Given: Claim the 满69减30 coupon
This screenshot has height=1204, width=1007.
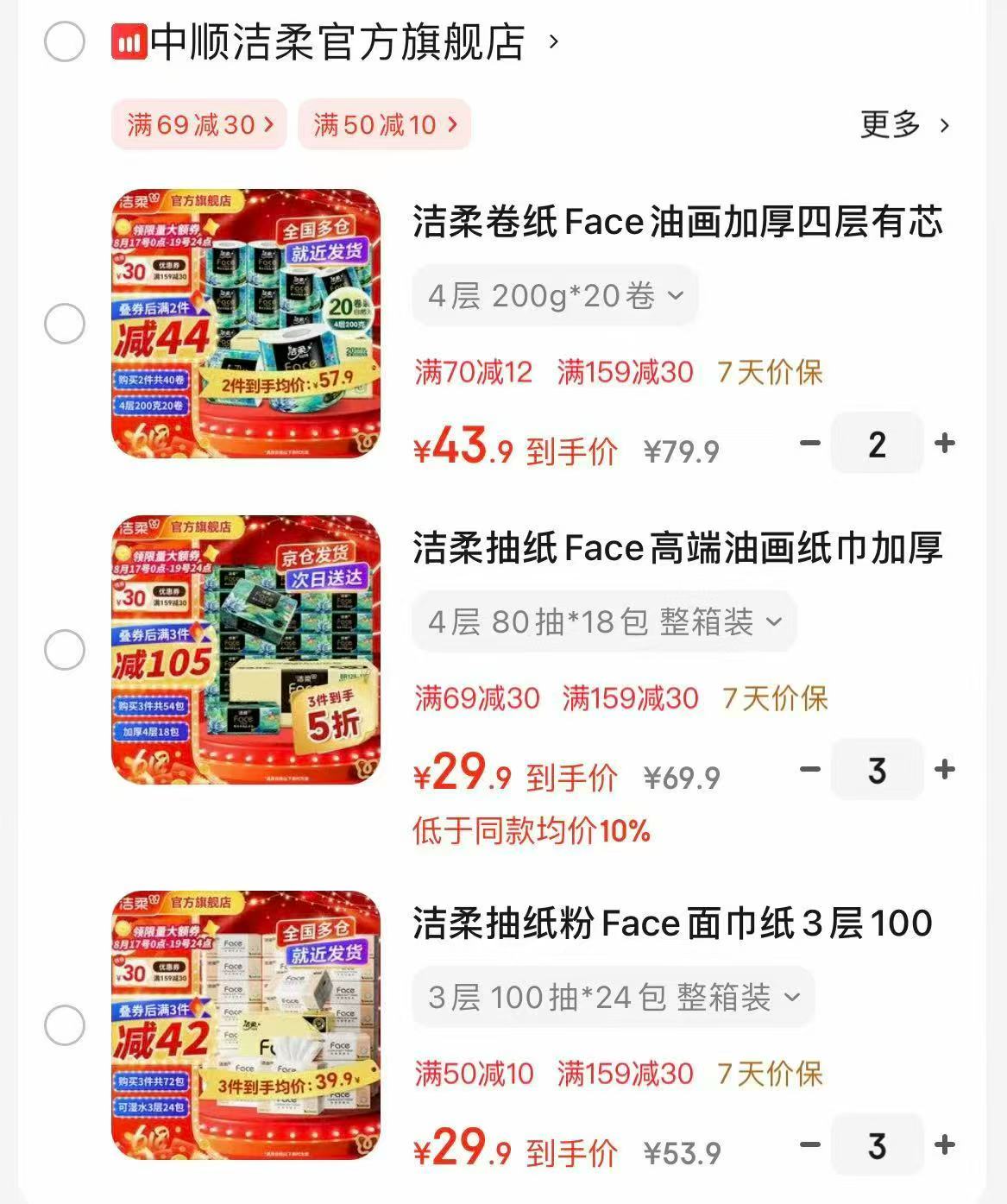Looking at the screenshot, I should pos(197,125).
